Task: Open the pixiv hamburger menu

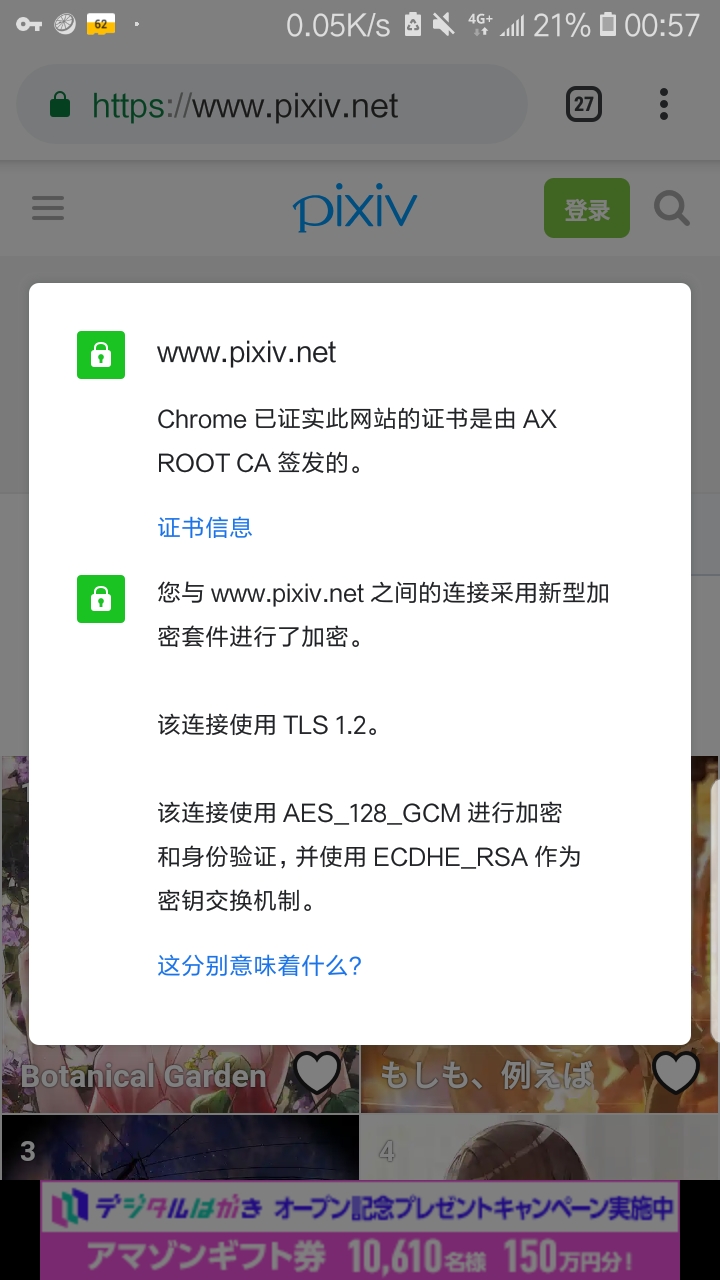Action: tap(48, 208)
